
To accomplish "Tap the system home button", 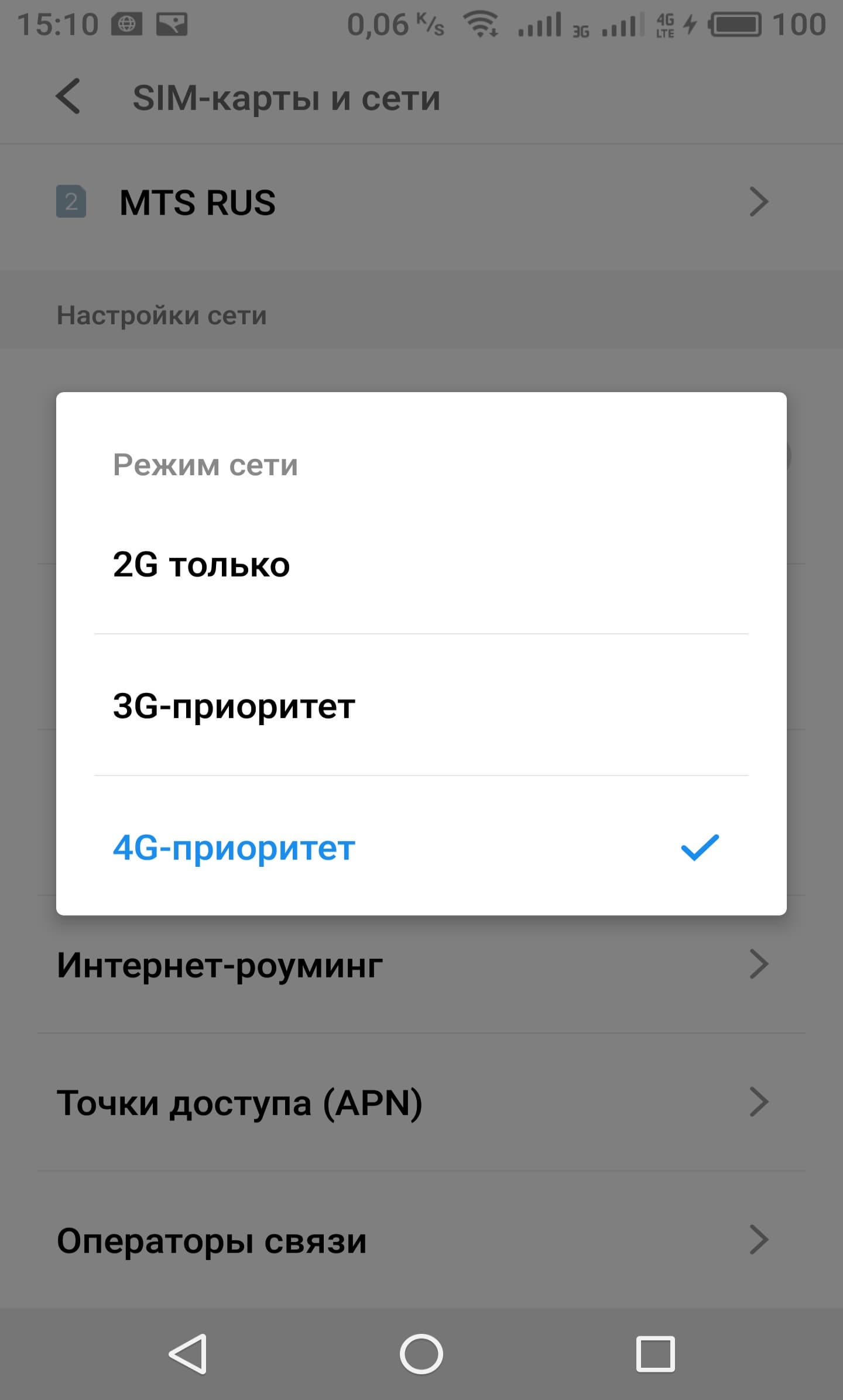I will click(x=421, y=1354).
